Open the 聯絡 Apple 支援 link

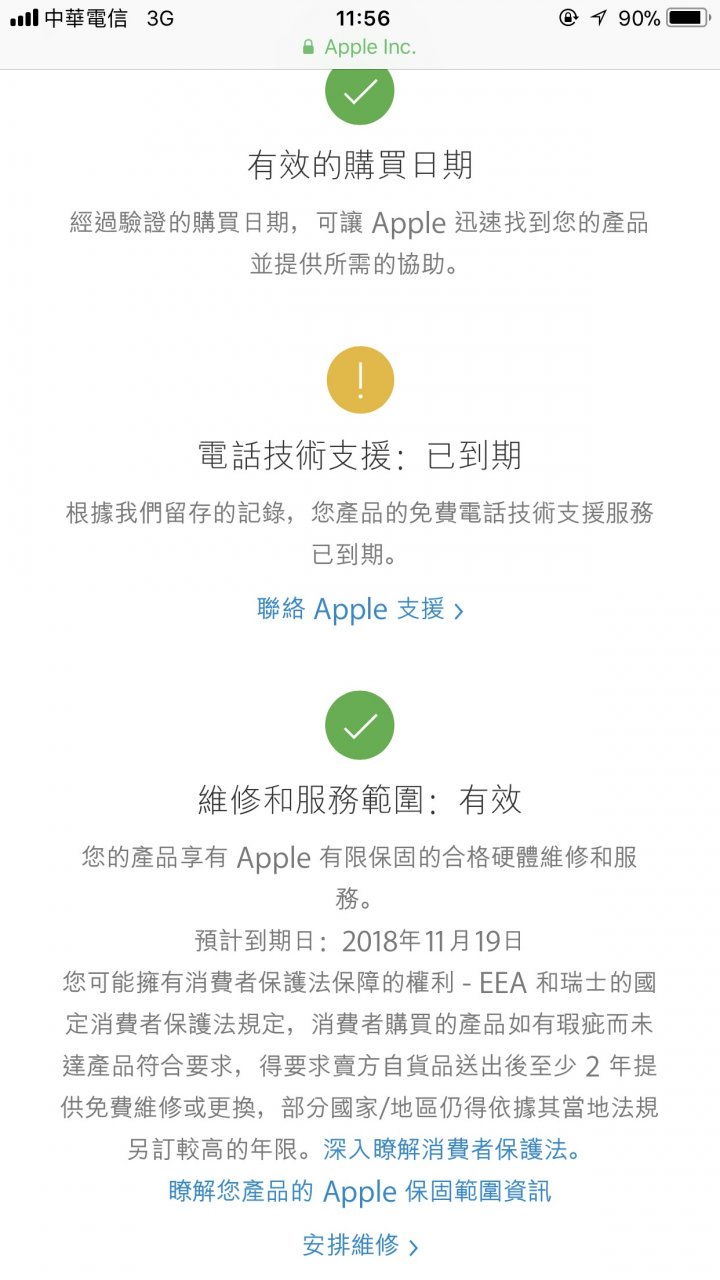[x=360, y=609]
